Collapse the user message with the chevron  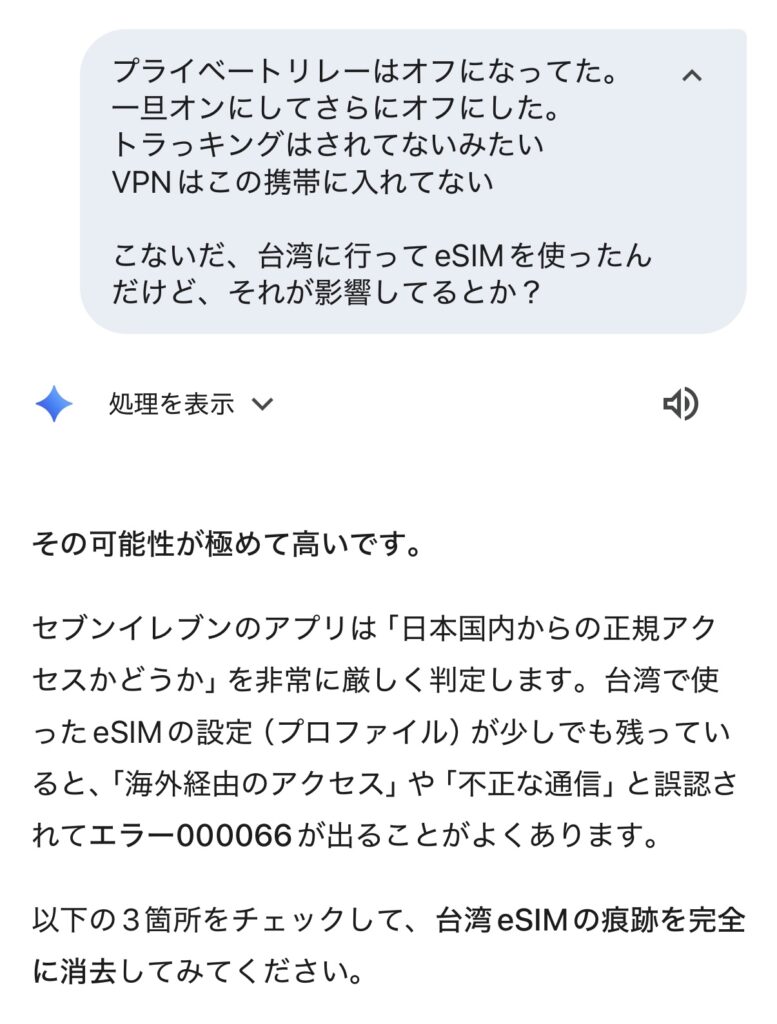pos(691,75)
